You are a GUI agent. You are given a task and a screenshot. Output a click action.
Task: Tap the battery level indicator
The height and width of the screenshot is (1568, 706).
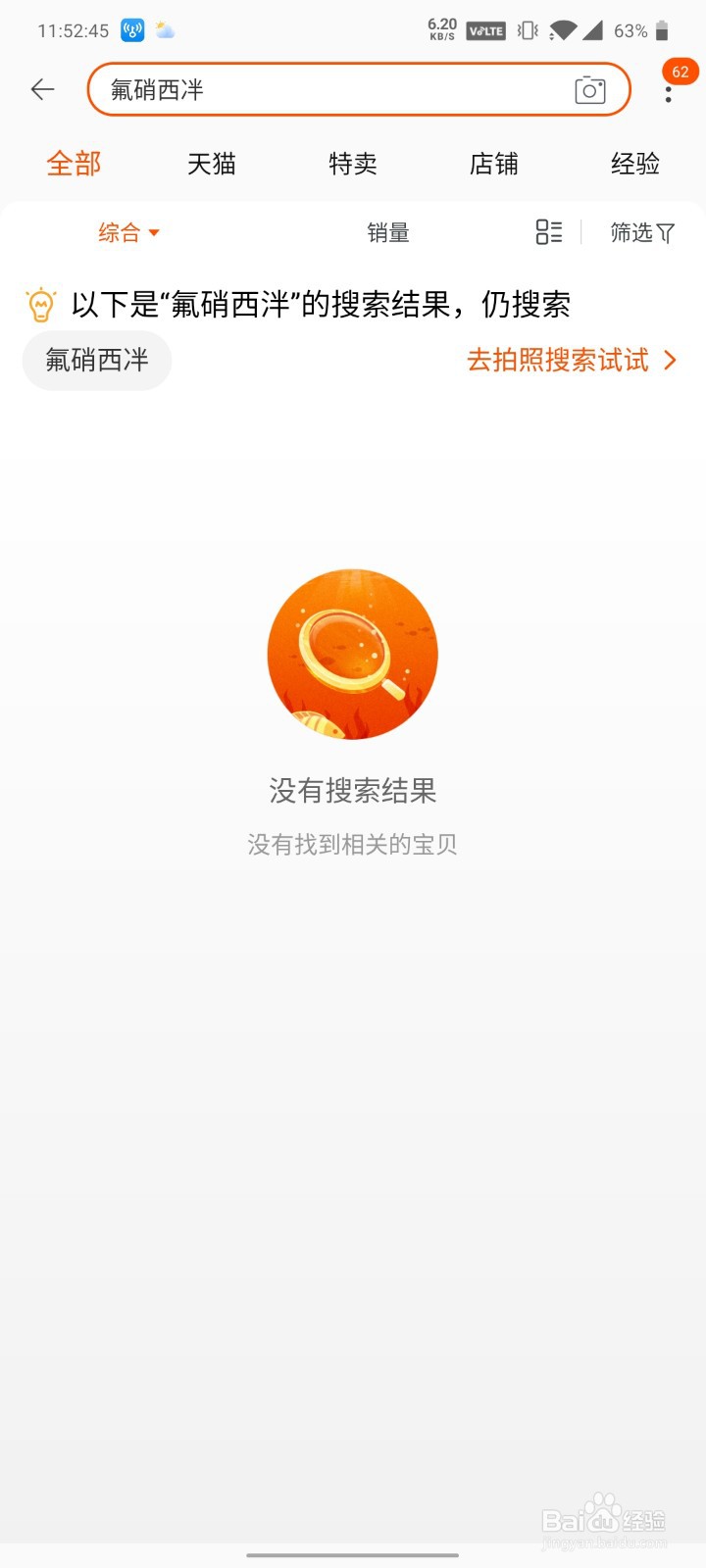pos(661,29)
